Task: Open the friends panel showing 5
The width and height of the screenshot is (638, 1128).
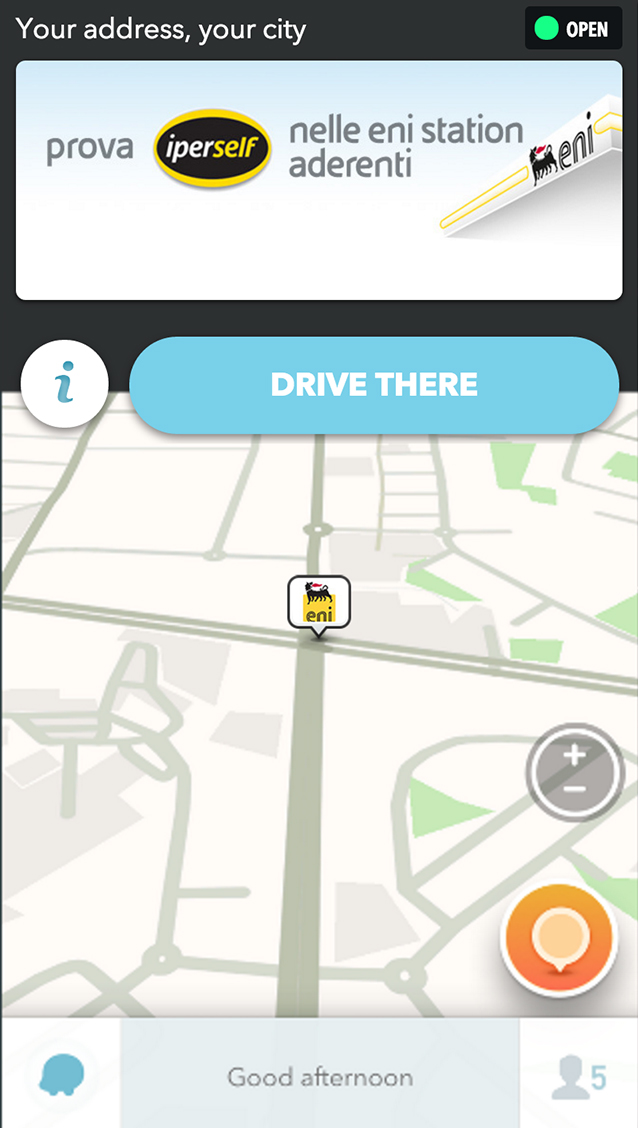Action: pos(579,1076)
